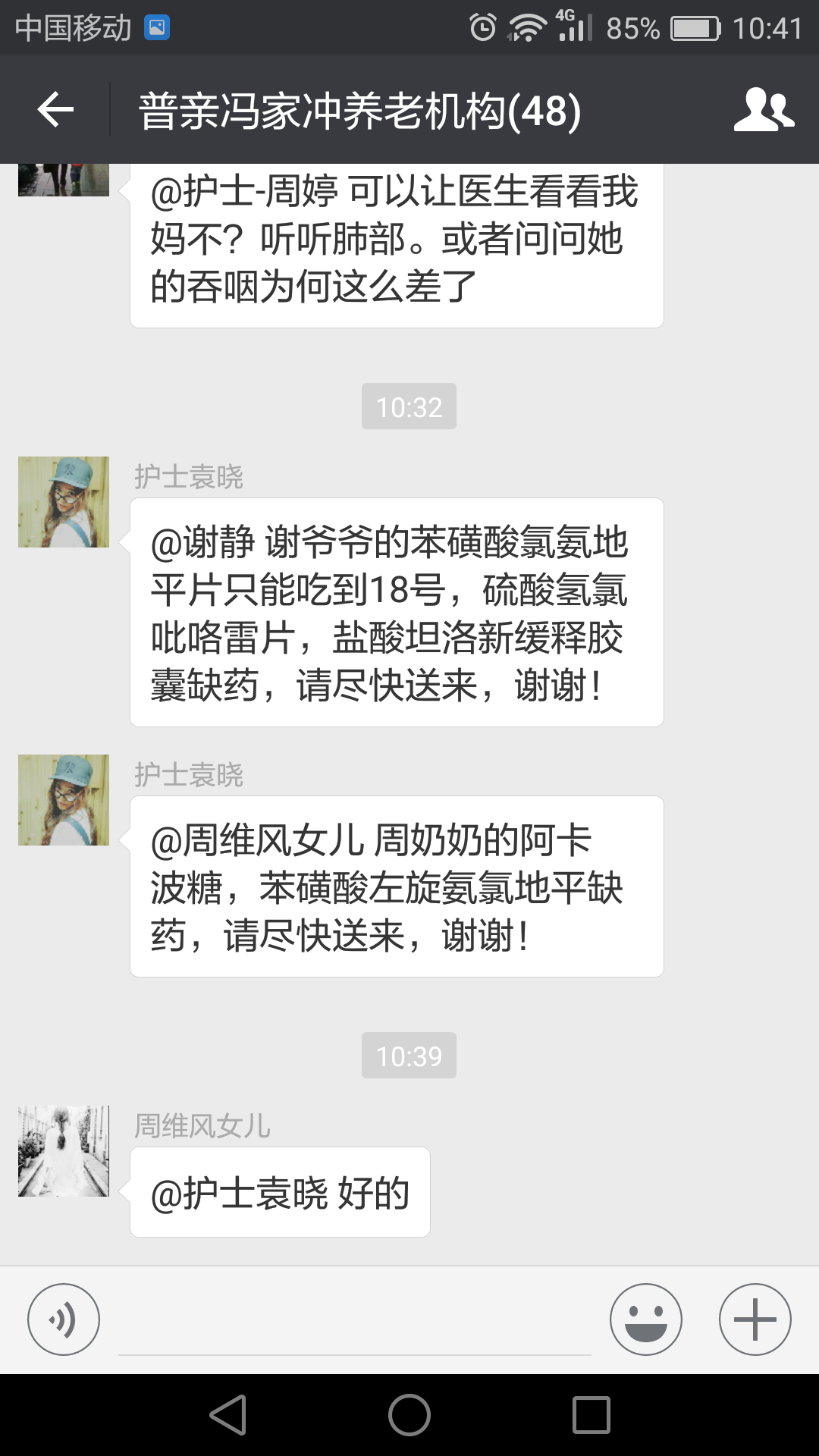Open 护士袁晓's avatar beside the 谢爷爷 message
Screen dimensions: 819x1456
tap(64, 502)
